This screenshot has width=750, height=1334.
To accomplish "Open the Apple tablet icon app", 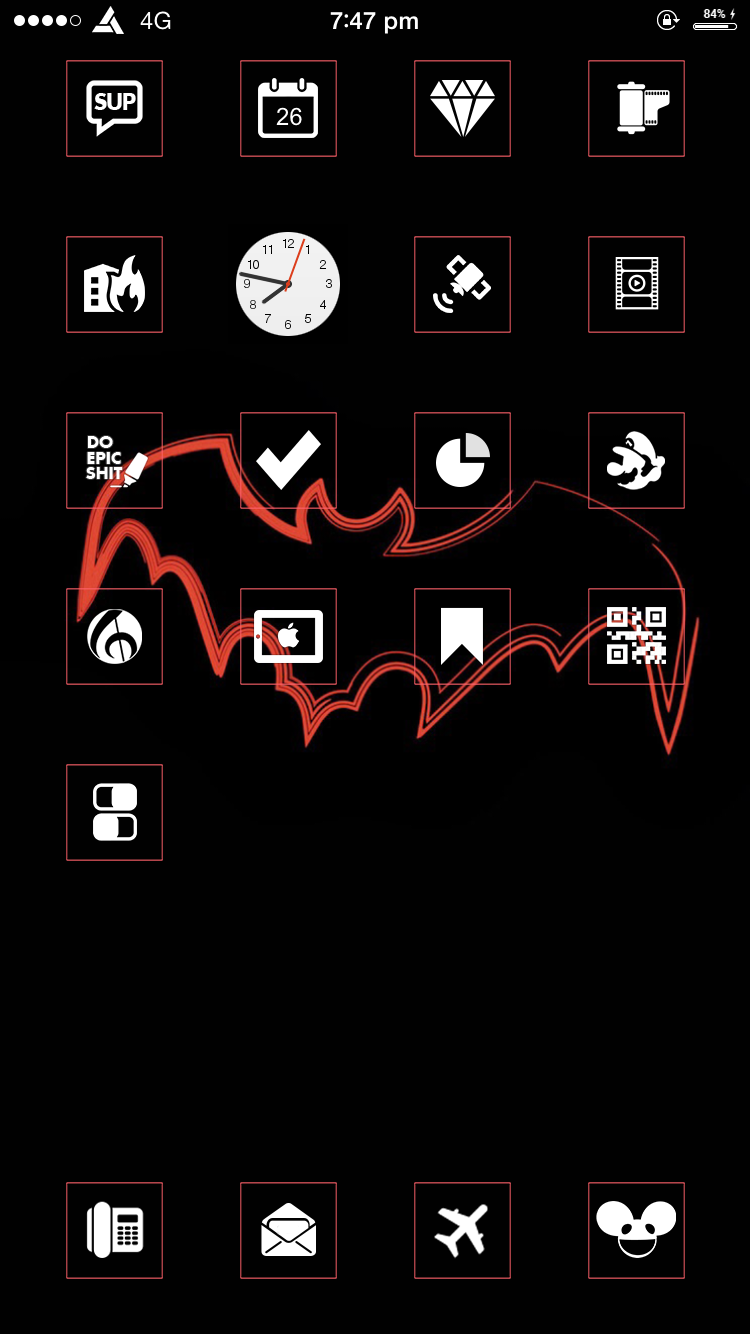I will [x=288, y=636].
